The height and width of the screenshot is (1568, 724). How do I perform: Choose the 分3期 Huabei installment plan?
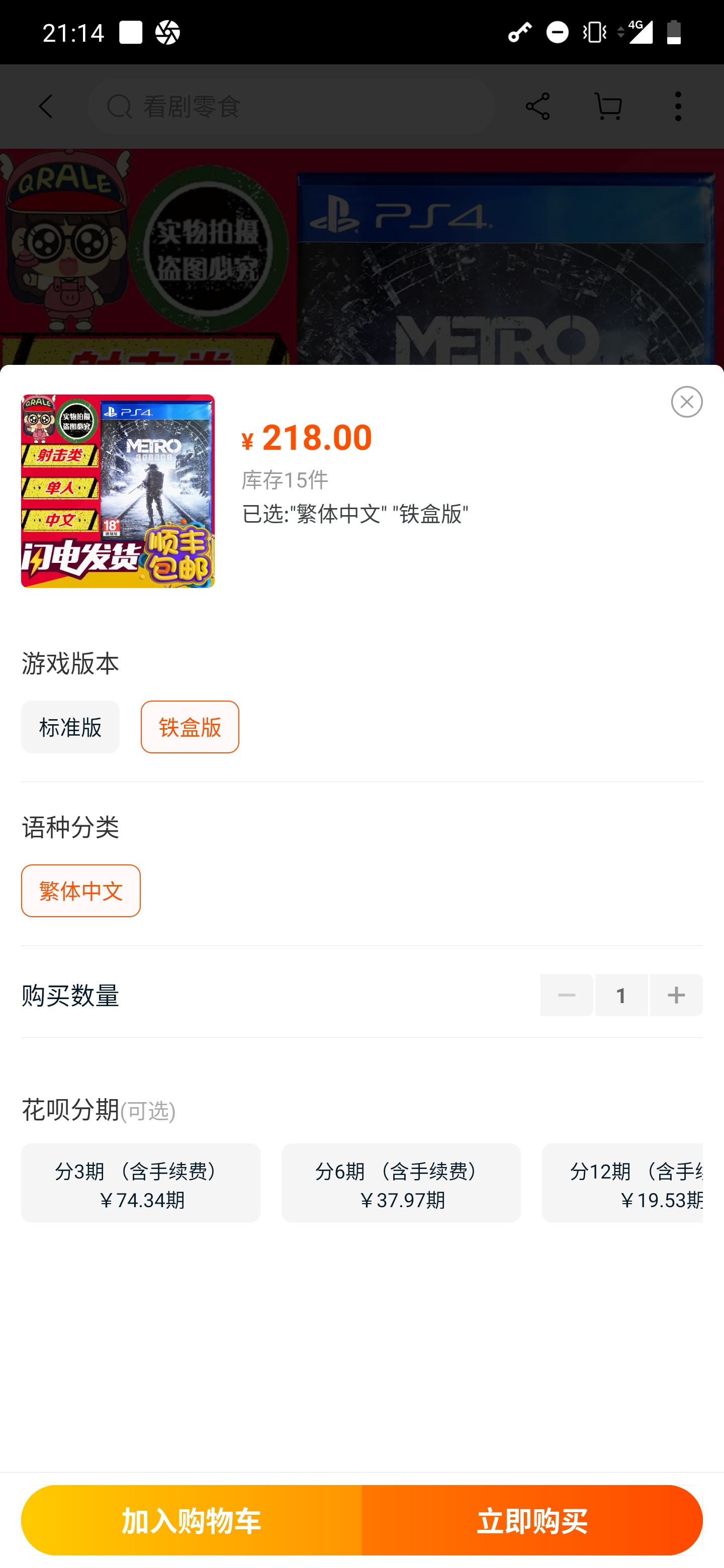pos(141,1183)
